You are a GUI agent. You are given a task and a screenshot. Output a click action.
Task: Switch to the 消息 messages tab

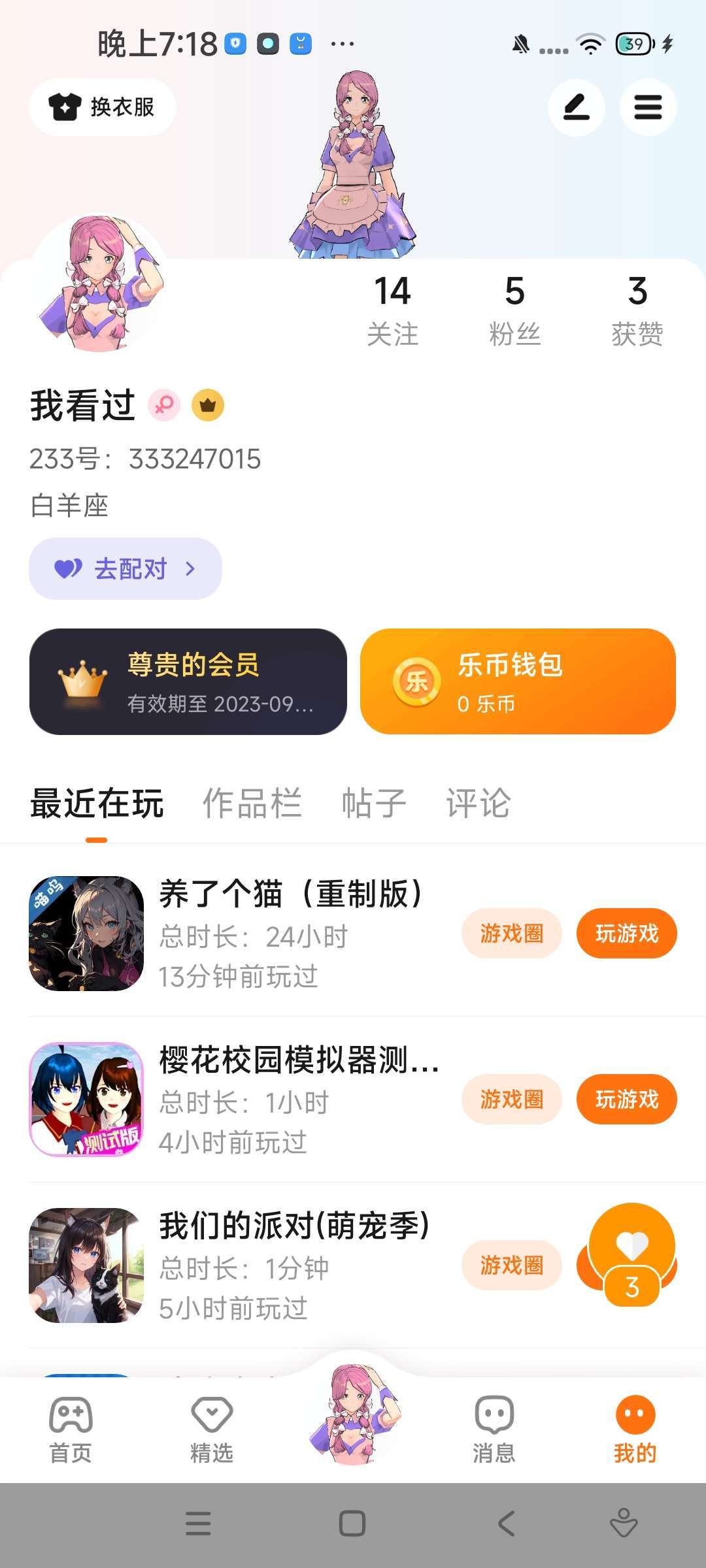(494, 1429)
